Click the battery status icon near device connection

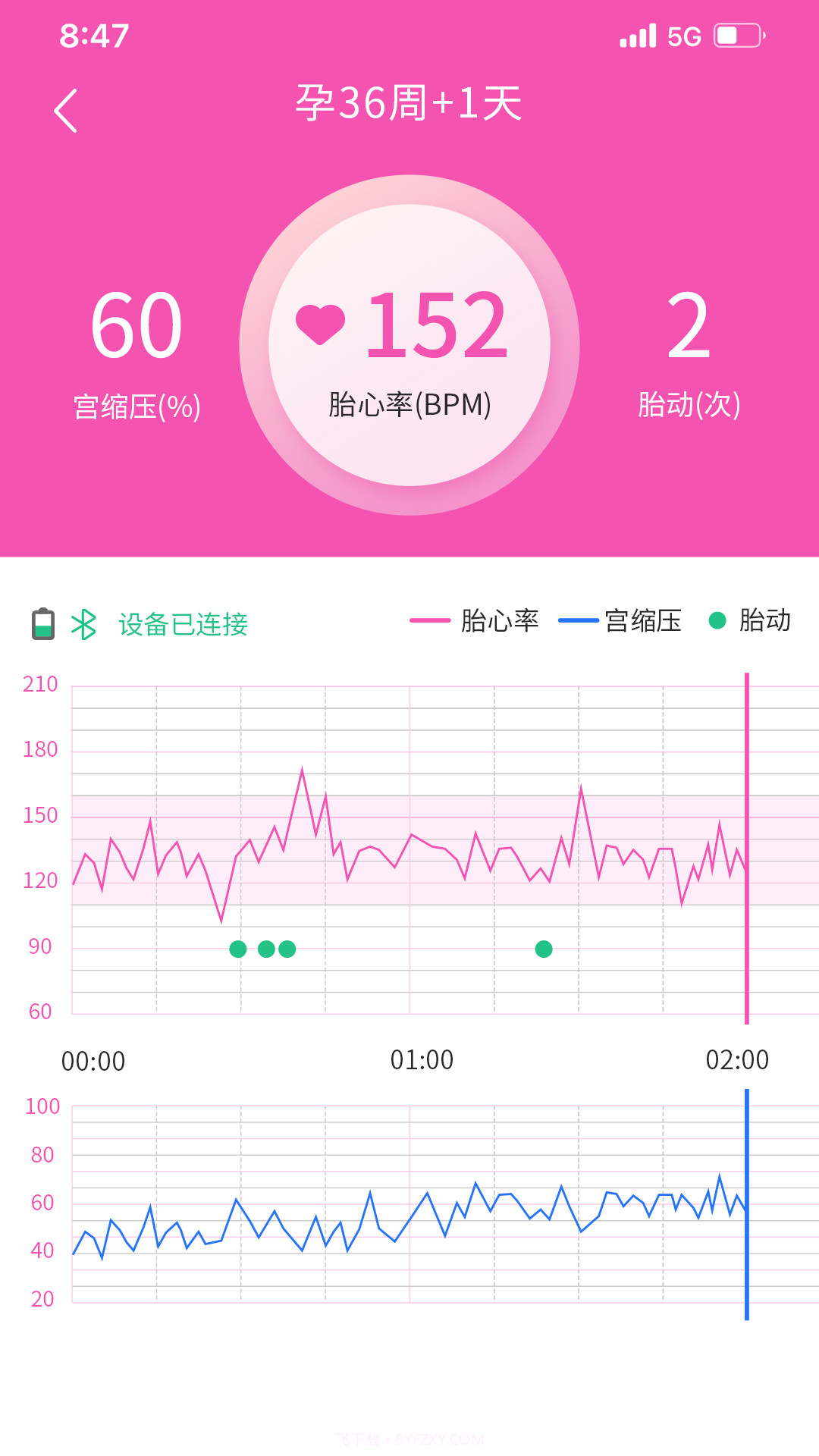coord(42,623)
